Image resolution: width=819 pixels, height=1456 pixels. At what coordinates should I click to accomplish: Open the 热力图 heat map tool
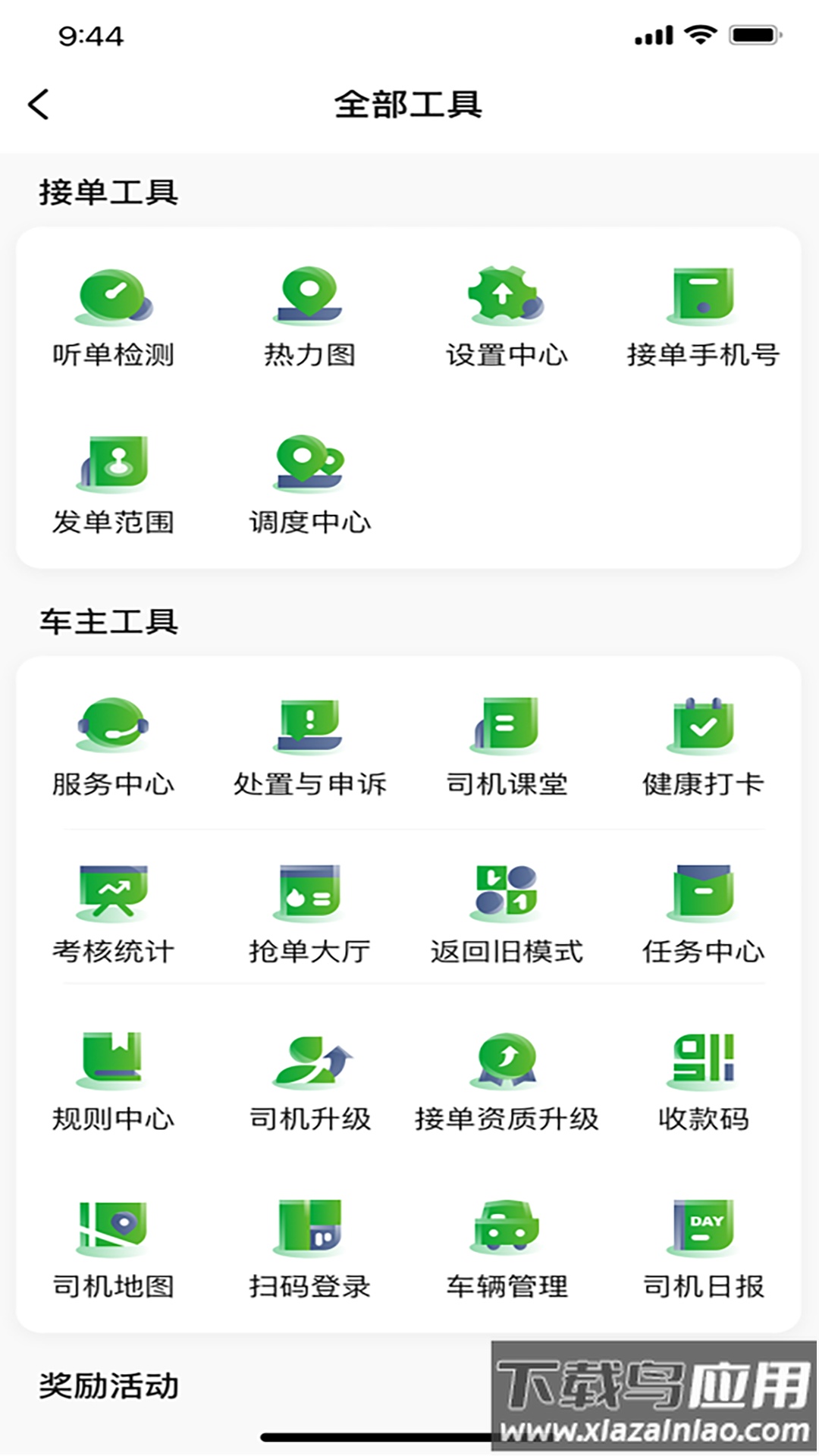pos(309,318)
